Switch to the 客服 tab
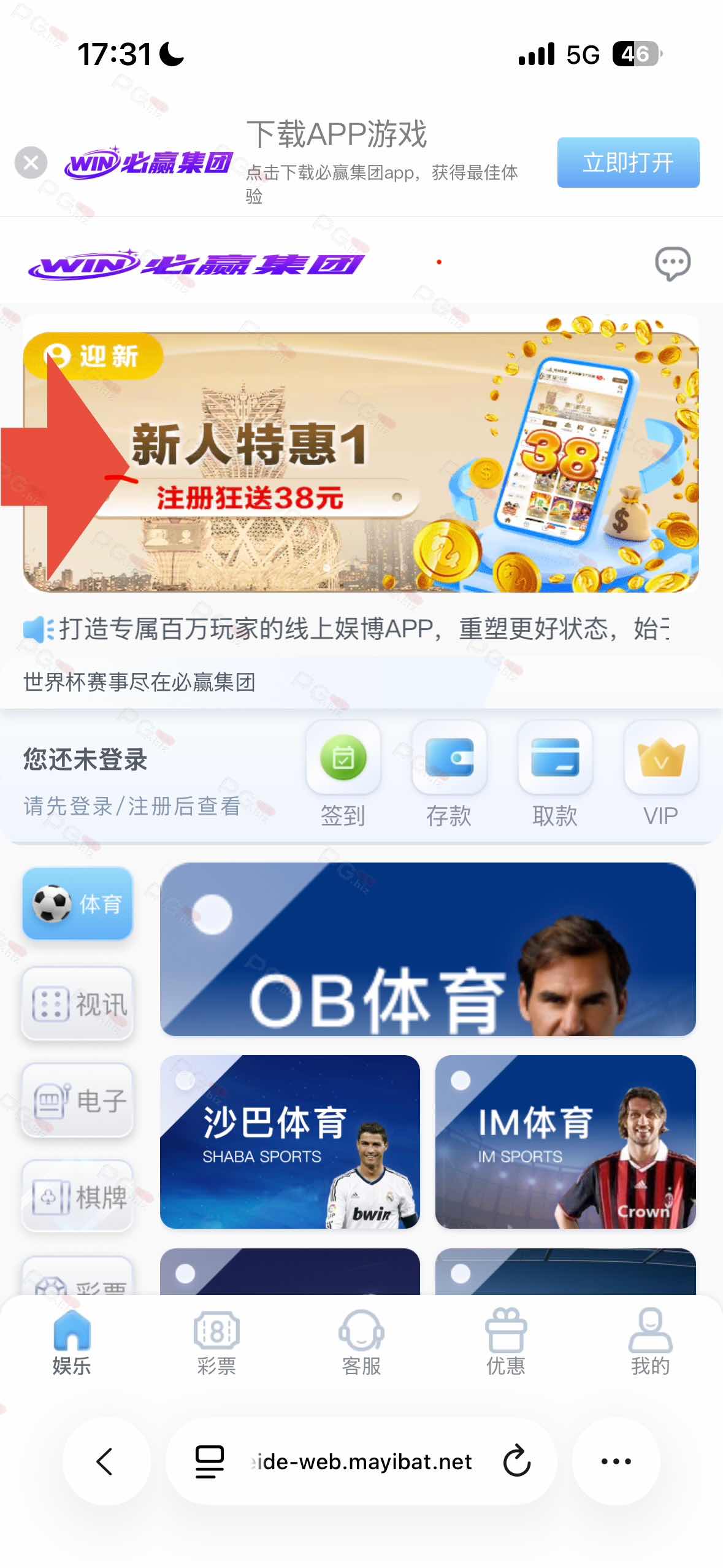 pyautogui.click(x=361, y=1342)
